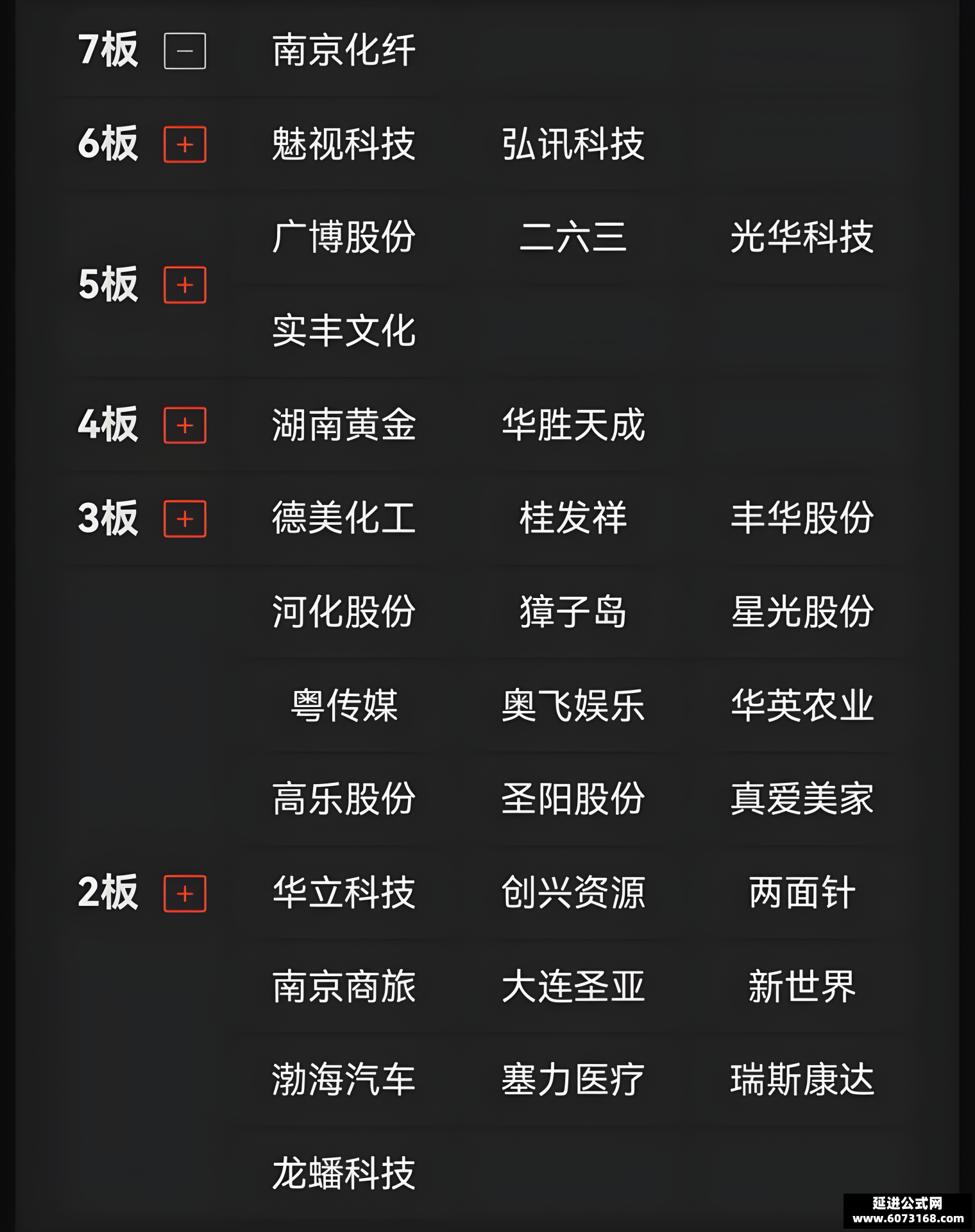Collapse the 7板 group

[185, 51]
